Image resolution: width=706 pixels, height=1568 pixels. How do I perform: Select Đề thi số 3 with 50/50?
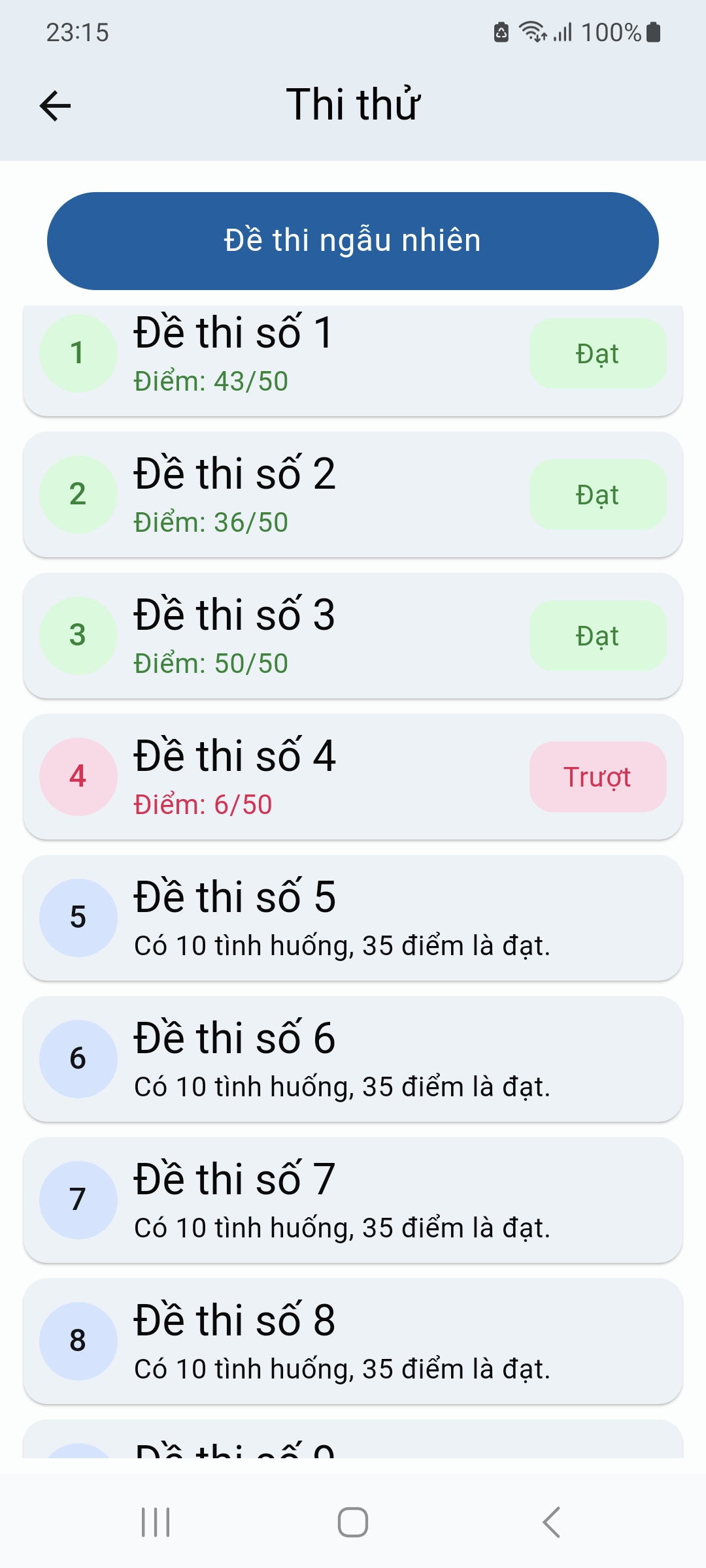pyautogui.click(x=353, y=636)
